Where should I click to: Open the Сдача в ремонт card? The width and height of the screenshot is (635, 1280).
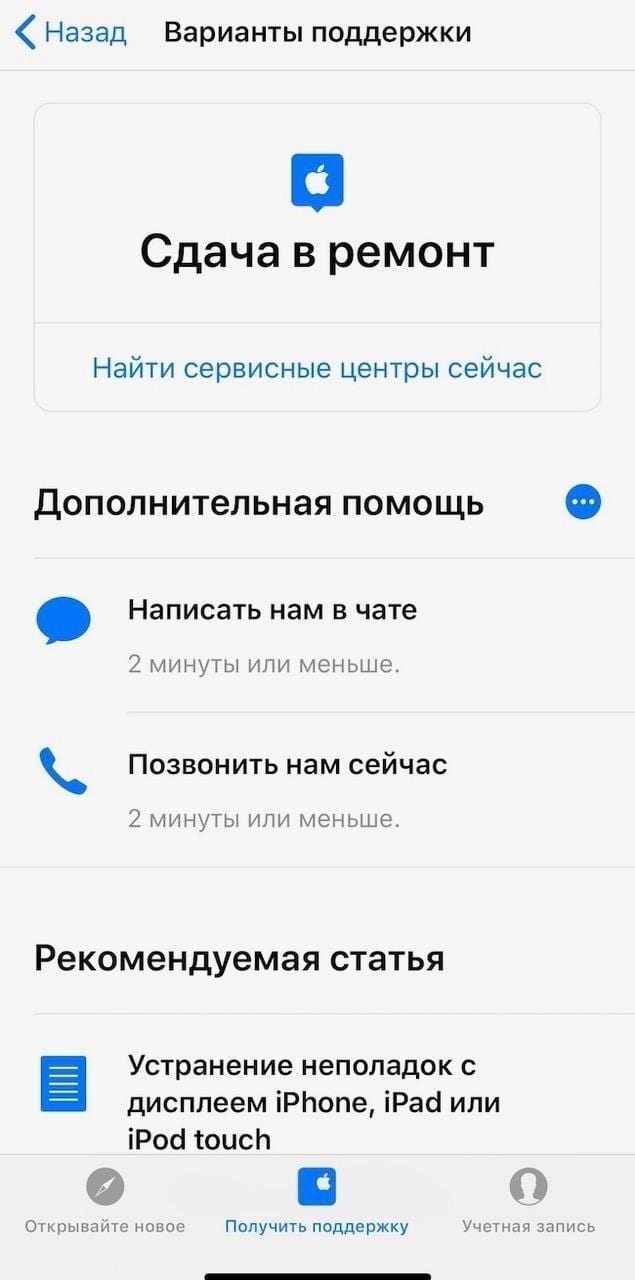(317, 213)
